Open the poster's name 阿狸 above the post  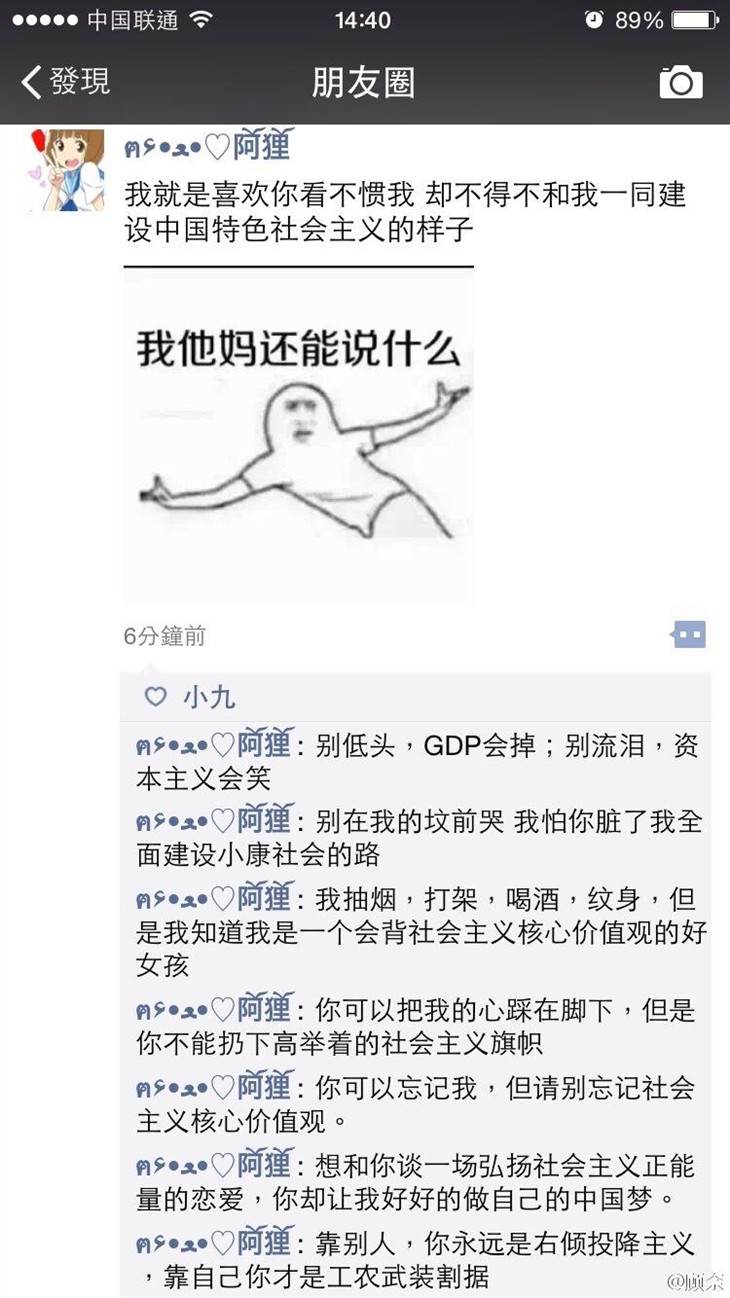207,147
